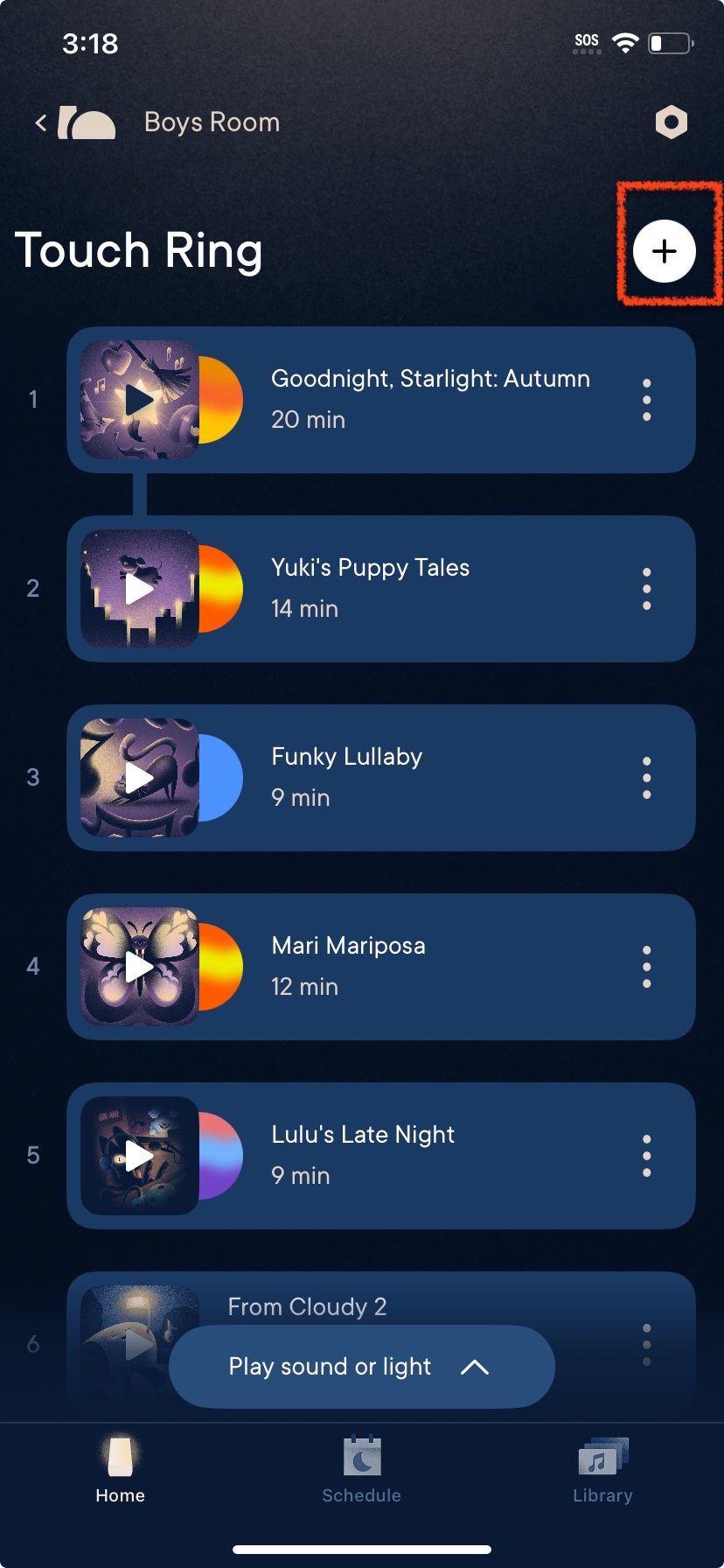Show the Funky Lullaby overflow menu
The height and width of the screenshot is (1568, 724).
[646, 778]
